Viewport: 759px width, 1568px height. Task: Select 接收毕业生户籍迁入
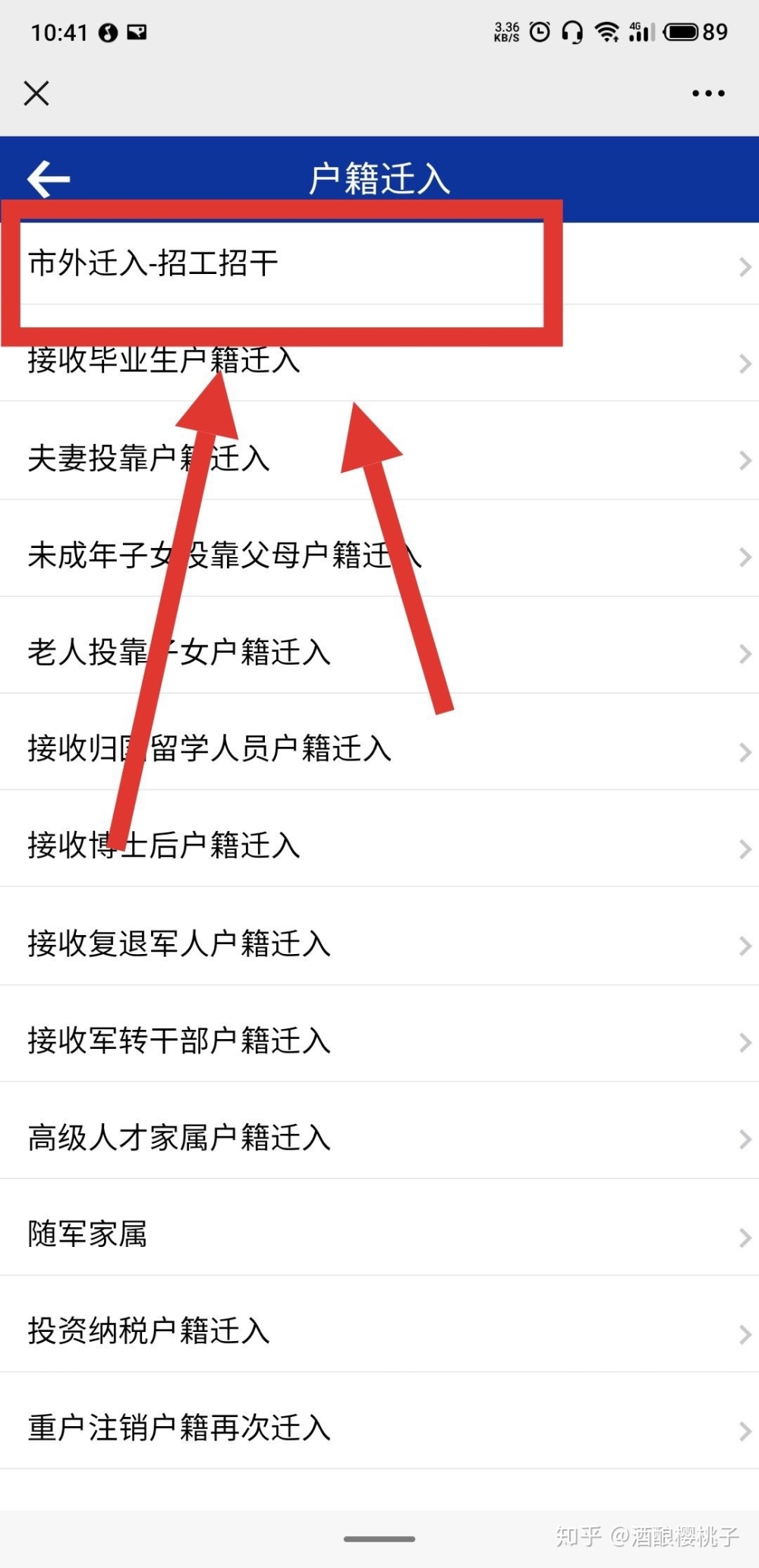[x=379, y=361]
